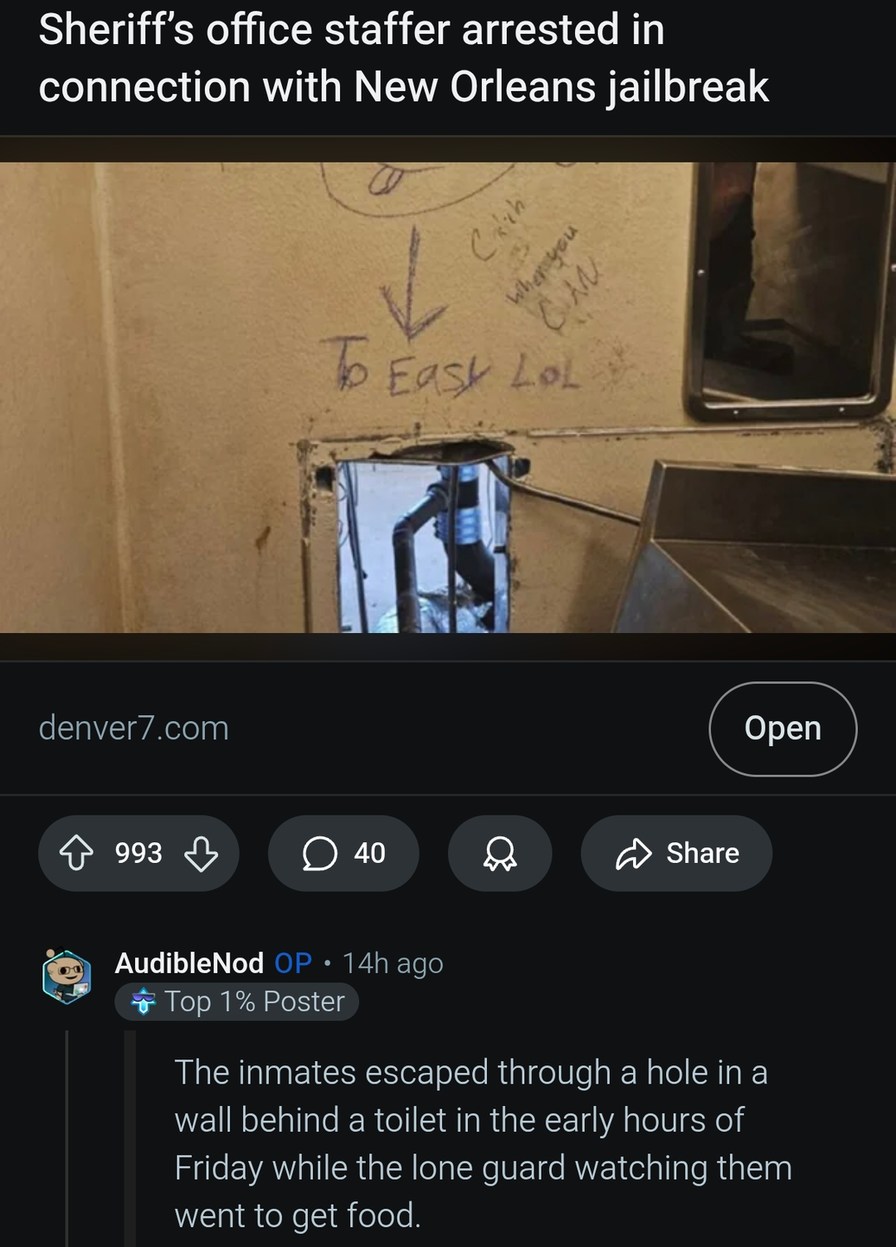The image size is (896, 1247).
Task: View AudibleNod's avatar
Action: coord(67,977)
